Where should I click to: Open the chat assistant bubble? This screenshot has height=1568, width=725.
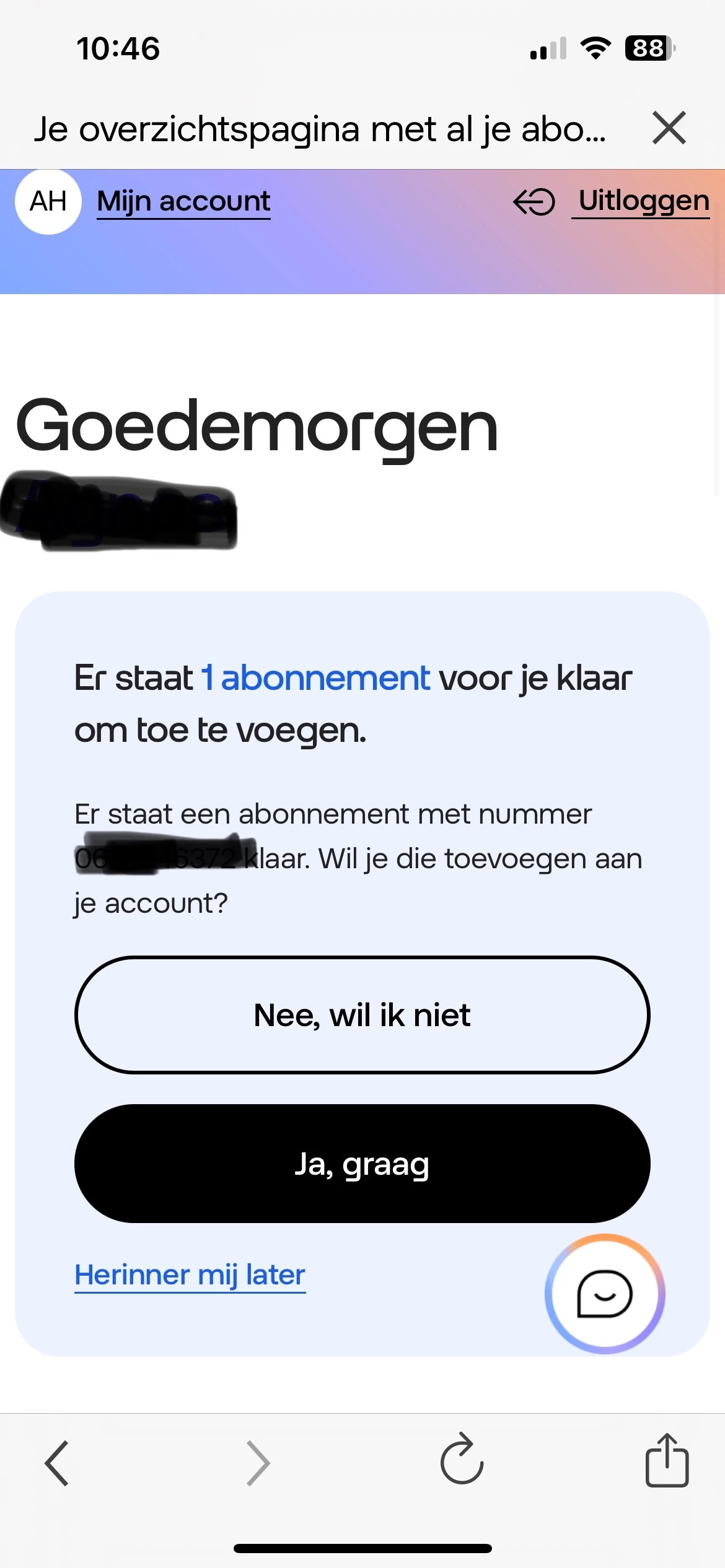[604, 1294]
